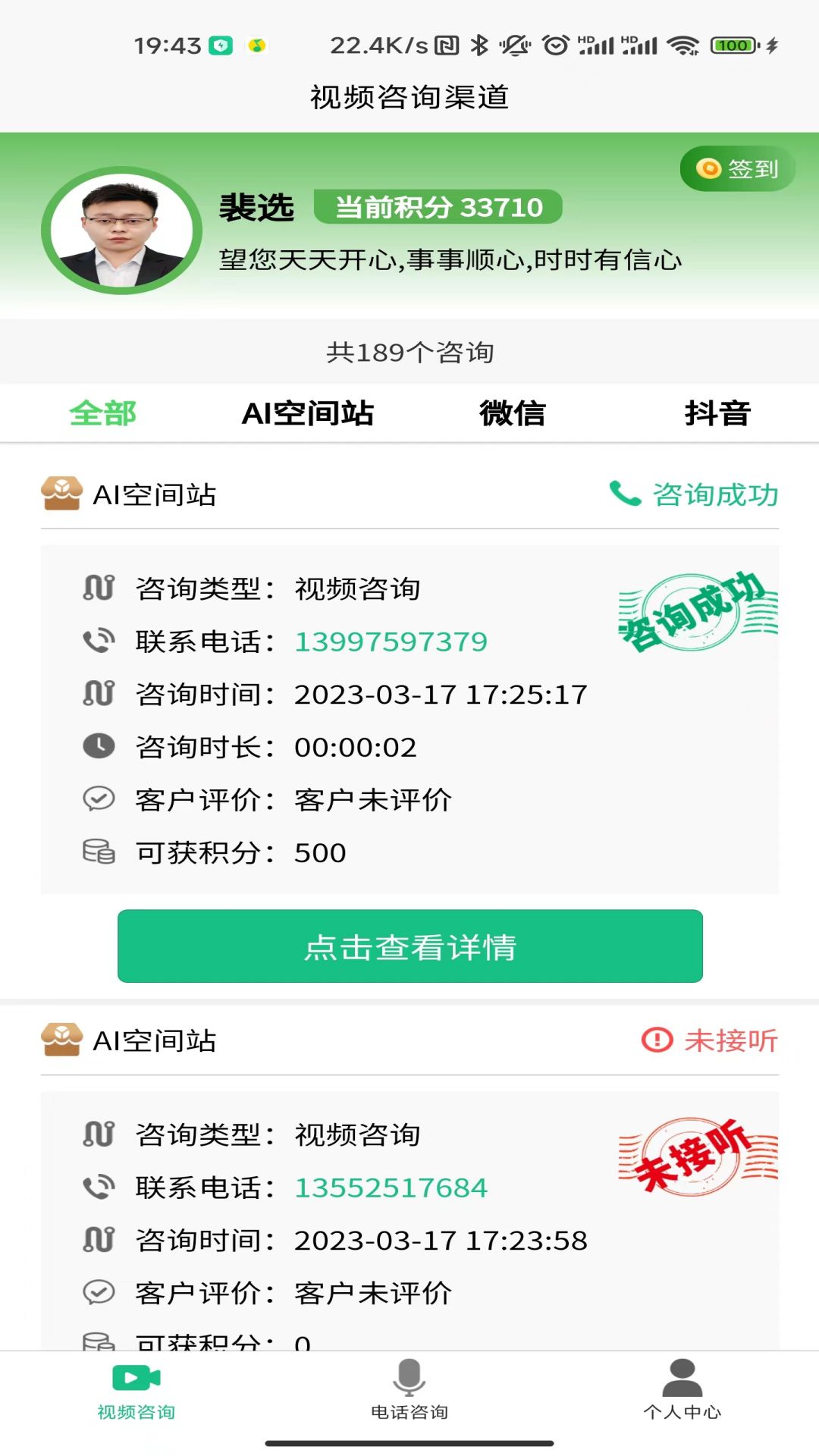Tap 点击查看详情 for the successful consultation
This screenshot has height=1456, width=819.
pos(409,946)
